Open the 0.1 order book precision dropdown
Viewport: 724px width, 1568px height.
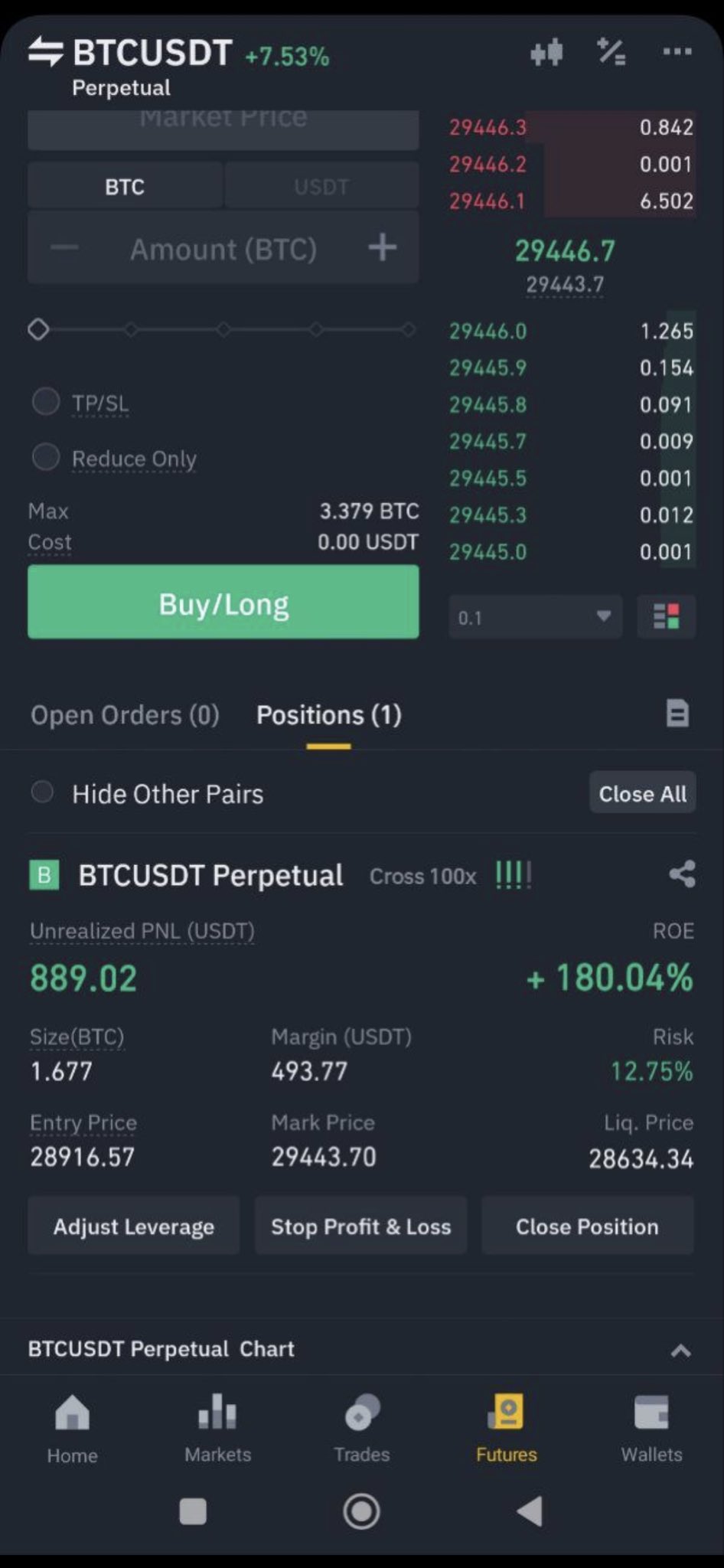click(536, 617)
